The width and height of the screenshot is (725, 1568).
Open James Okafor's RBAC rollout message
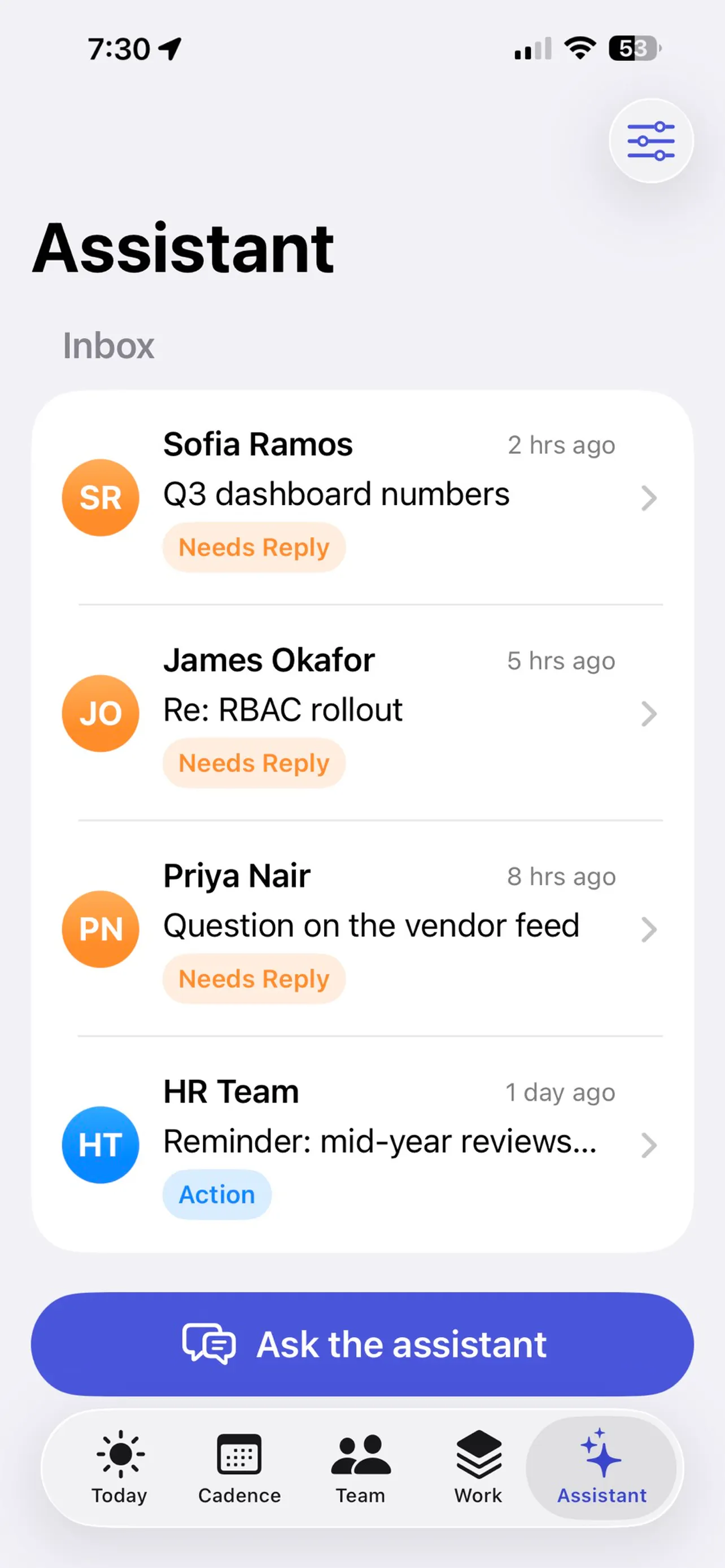tap(362, 713)
